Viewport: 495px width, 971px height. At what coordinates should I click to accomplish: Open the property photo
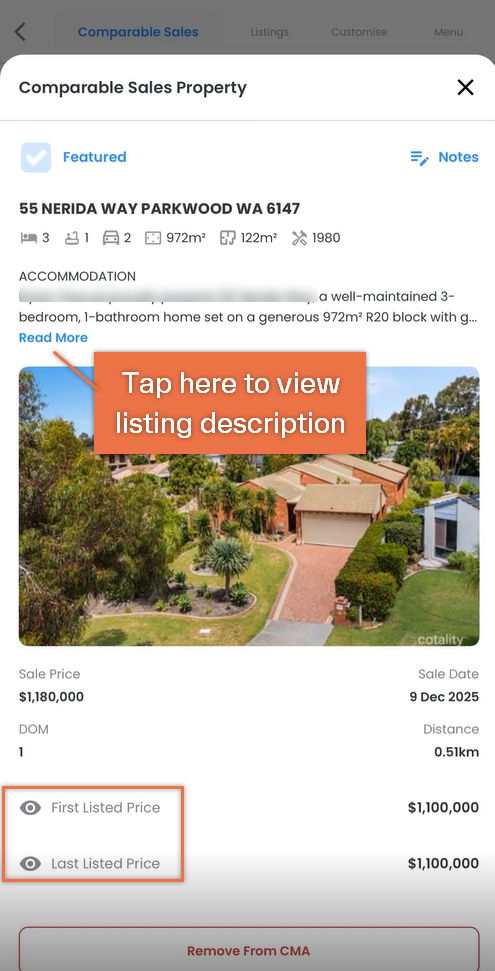pos(249,507)
